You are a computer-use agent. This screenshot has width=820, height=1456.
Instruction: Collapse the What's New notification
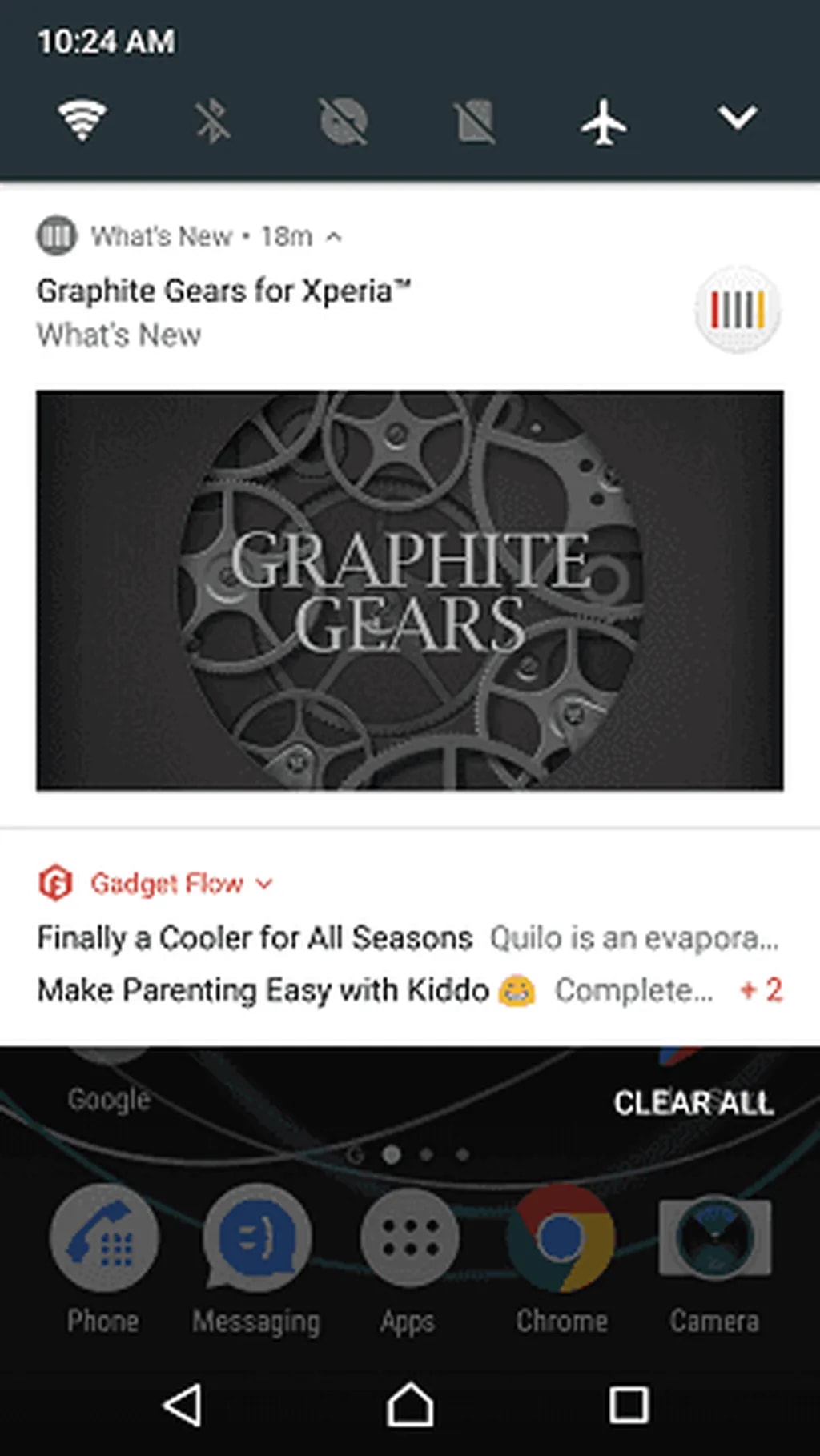pos(335,237)
